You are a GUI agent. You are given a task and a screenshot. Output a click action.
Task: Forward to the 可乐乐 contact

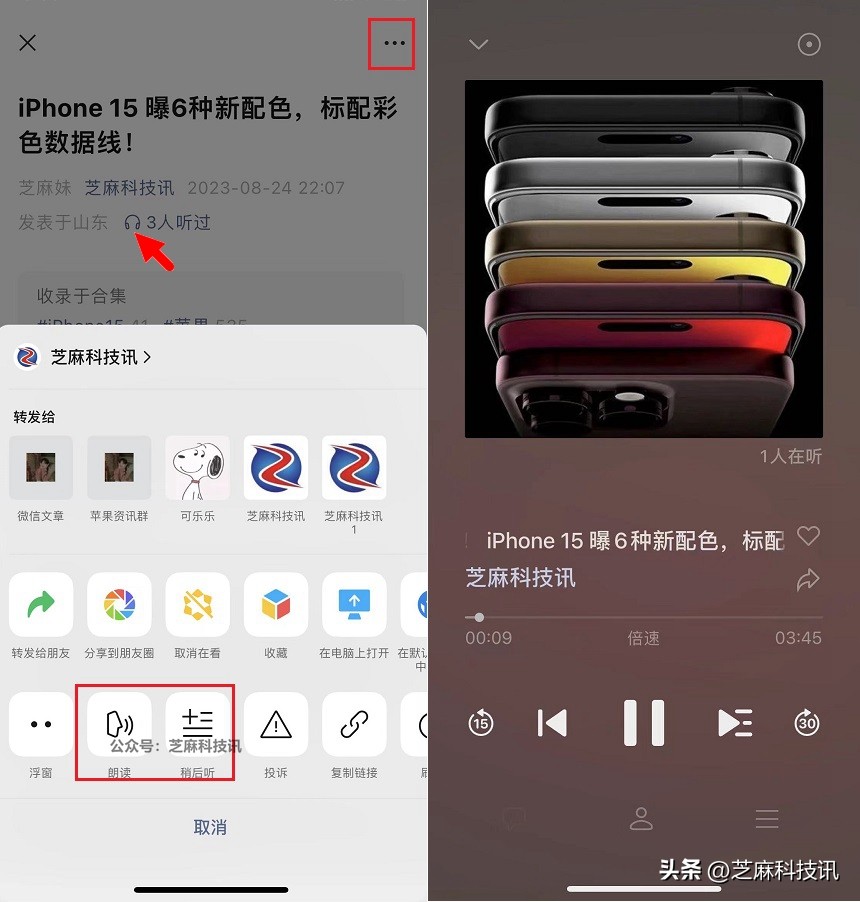(x=197, y=467)
